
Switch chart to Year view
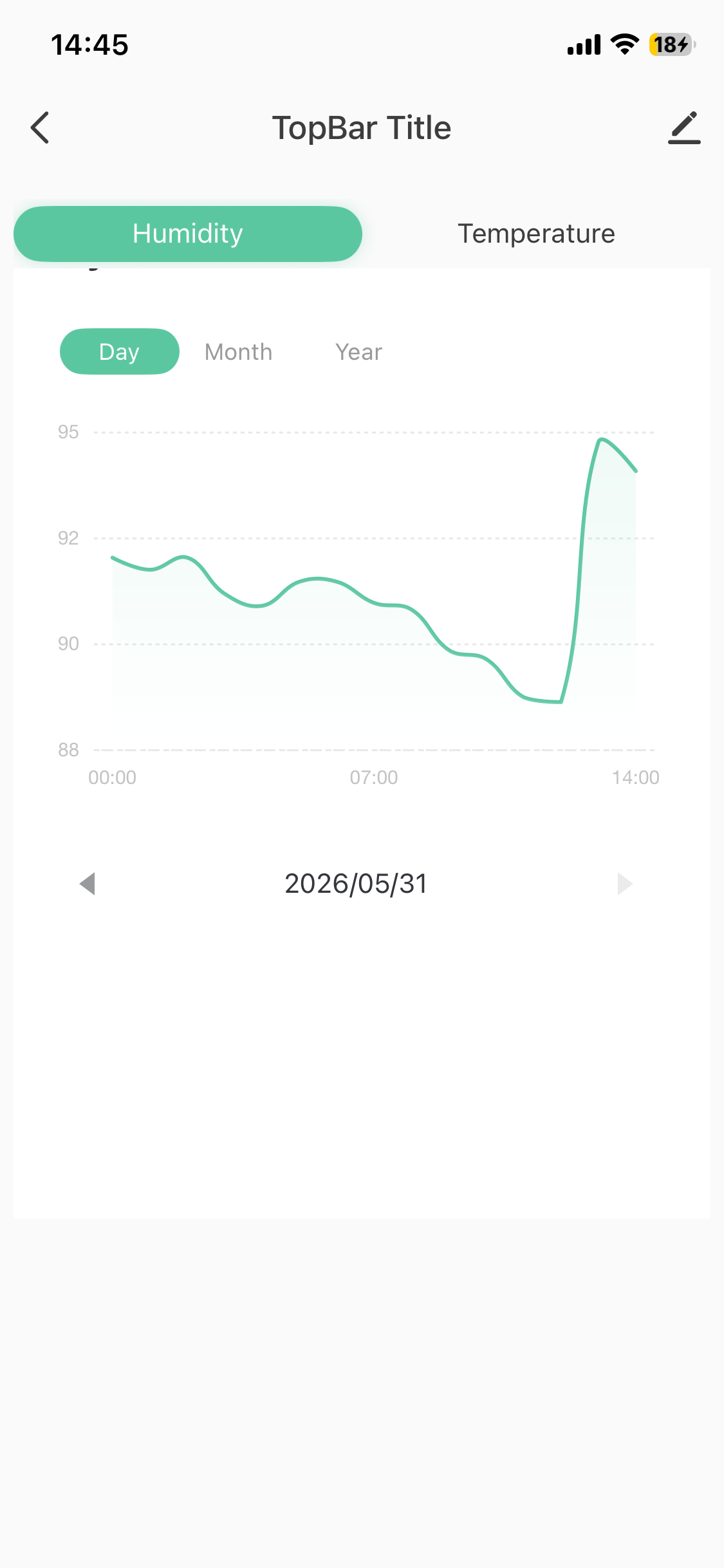point(358,352)
